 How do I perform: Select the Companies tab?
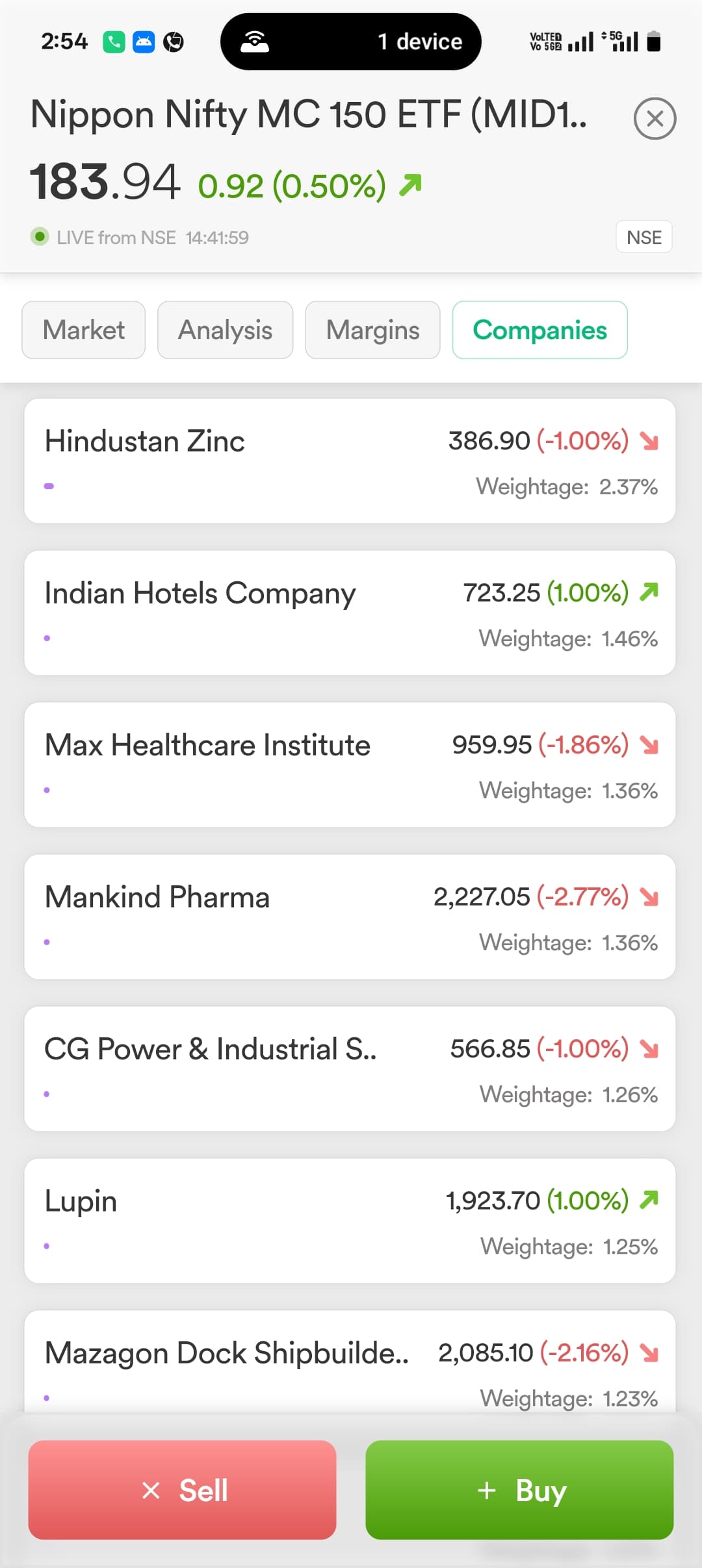coord(539,330)
